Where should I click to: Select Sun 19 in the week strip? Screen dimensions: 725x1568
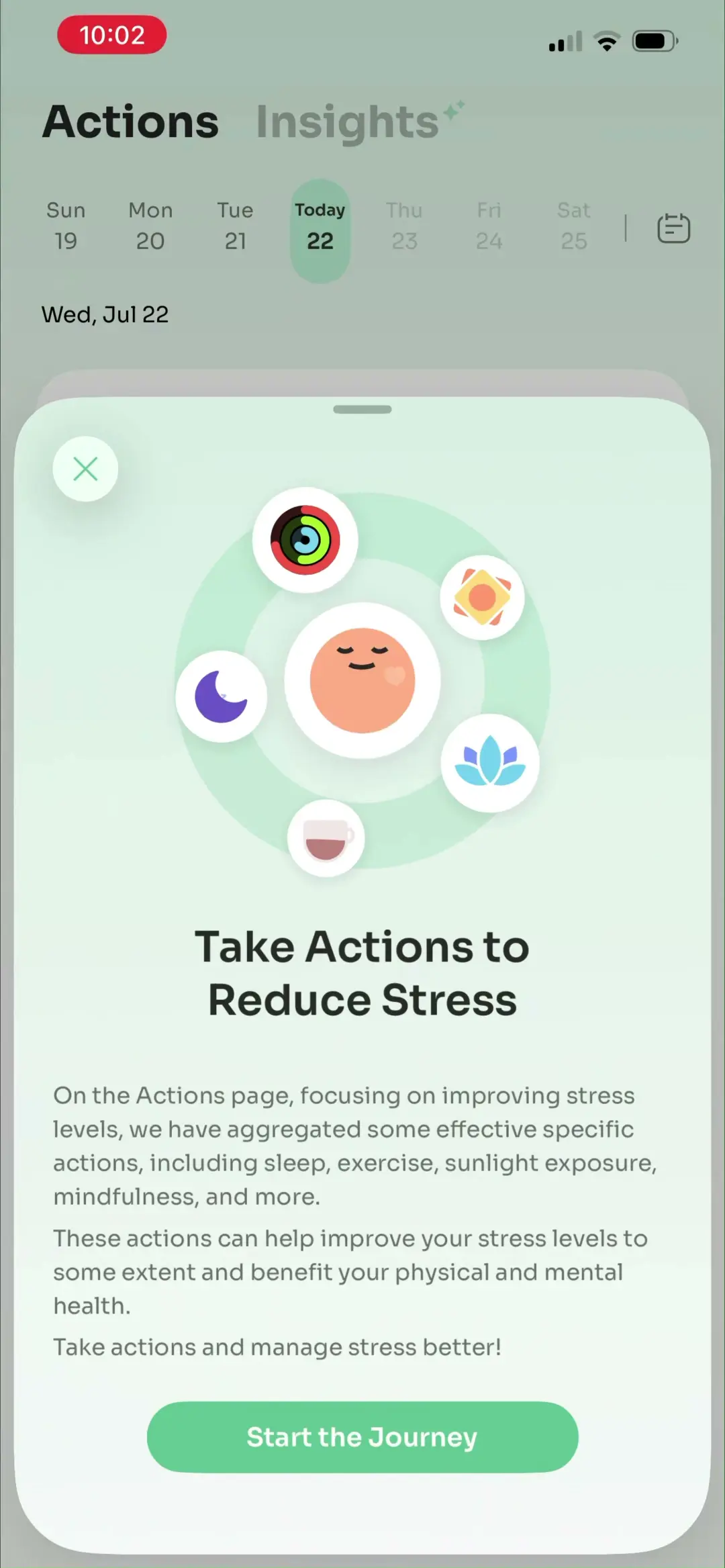(66, 226)
